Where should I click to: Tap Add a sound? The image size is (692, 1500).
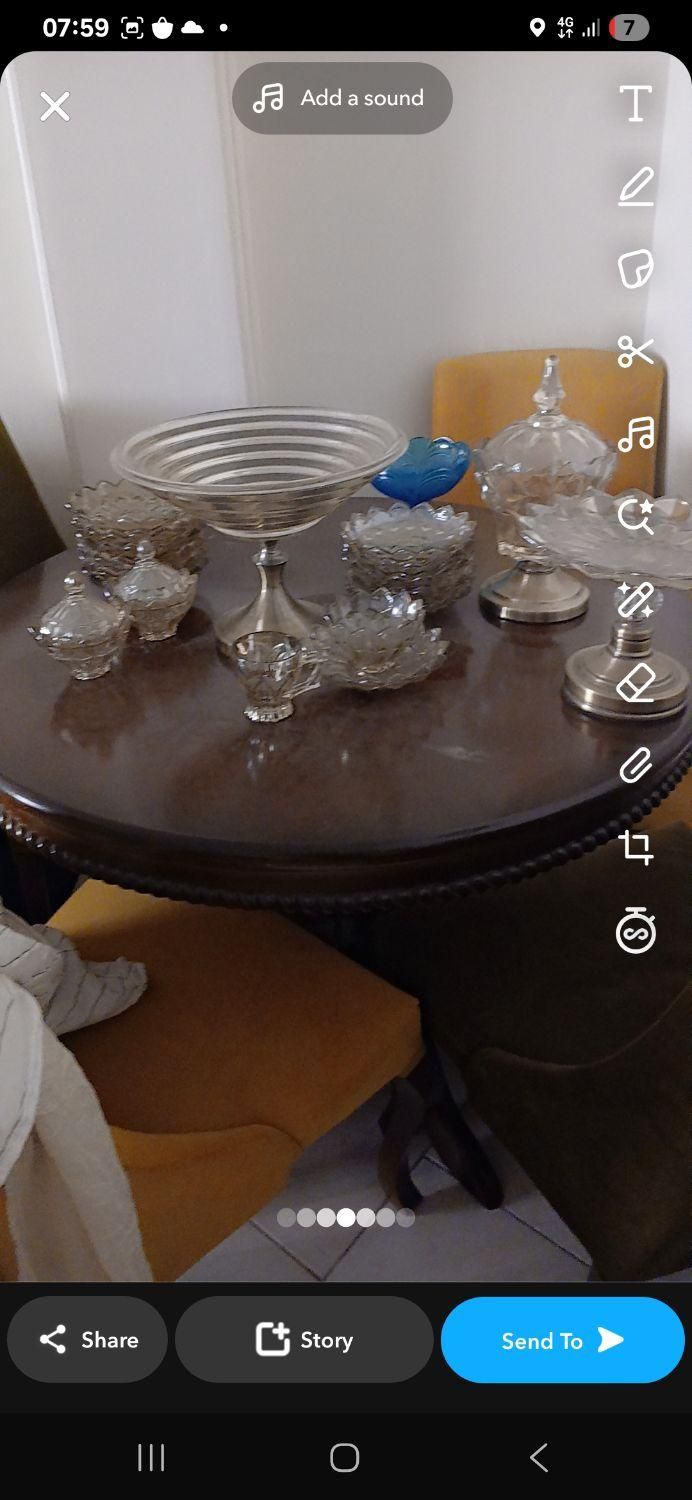(x=342, y=98)
